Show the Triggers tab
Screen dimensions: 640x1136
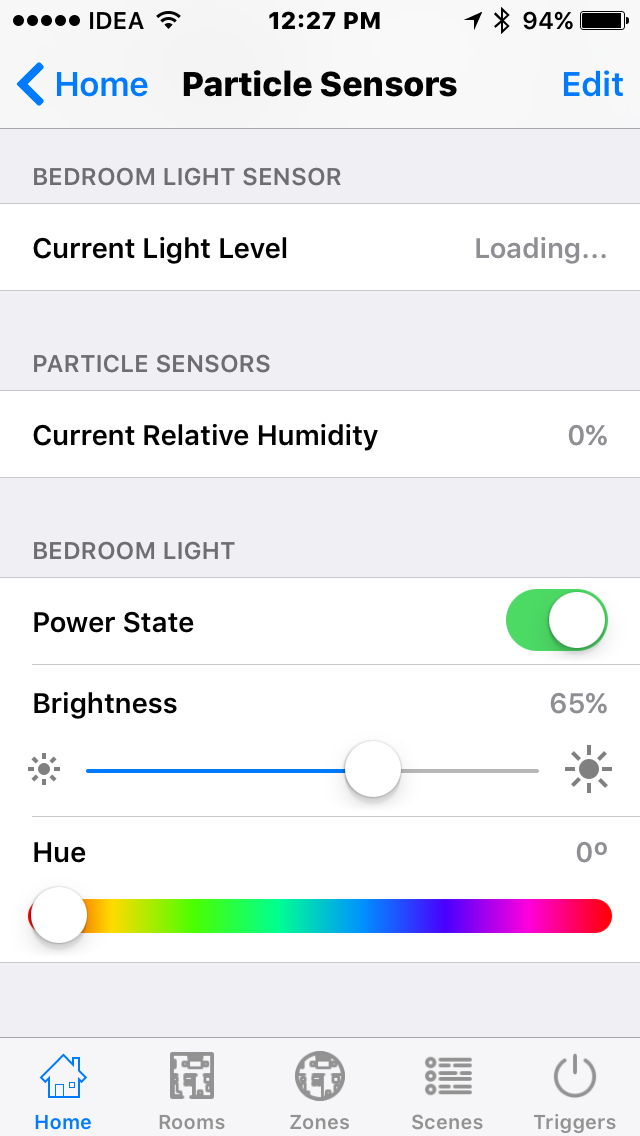574,1092
